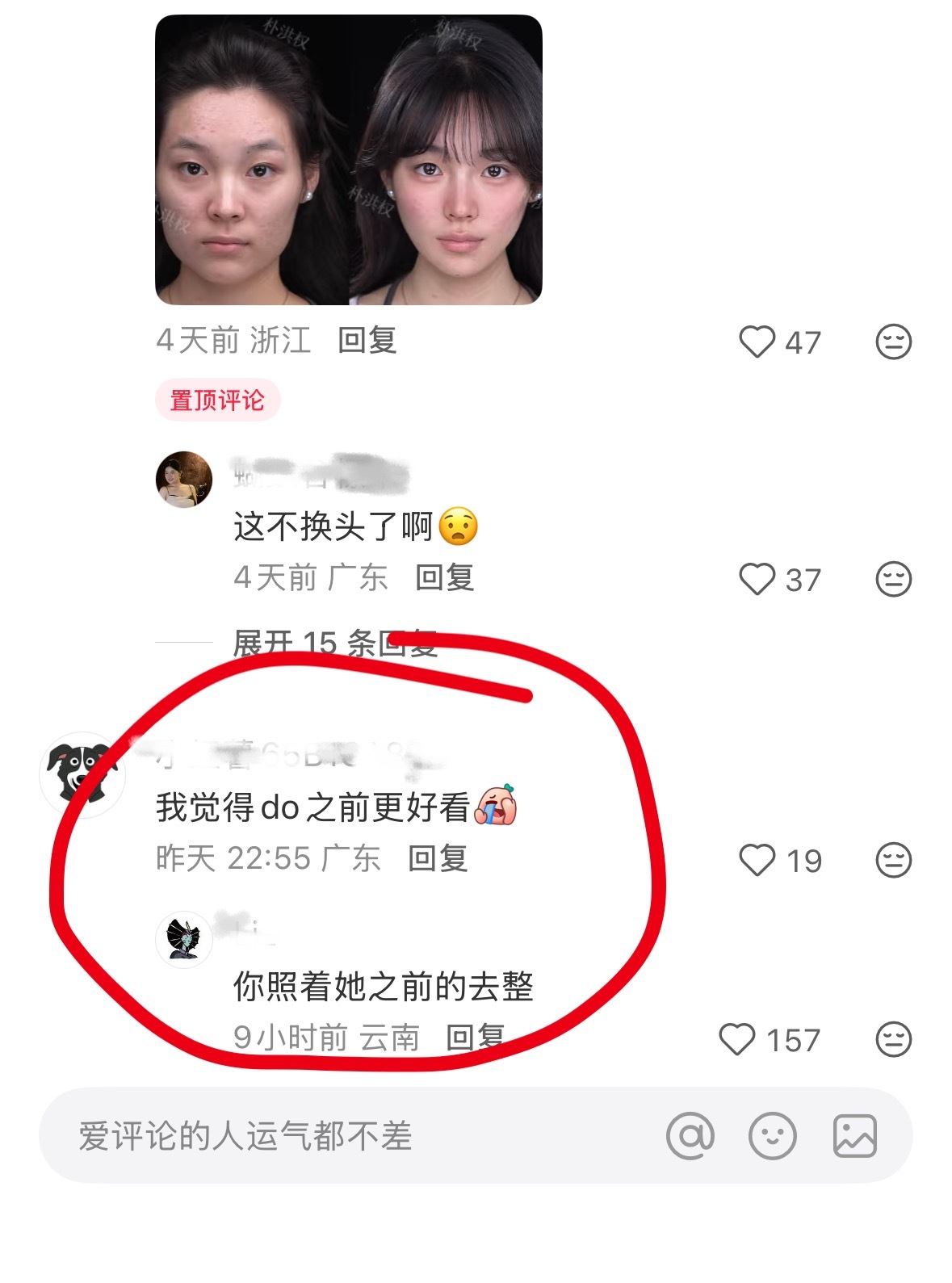This screenshot has height=1283, width=952.
Task: Reply to the 昨天 22:55 广东 comment
Action: coord(438,858)
